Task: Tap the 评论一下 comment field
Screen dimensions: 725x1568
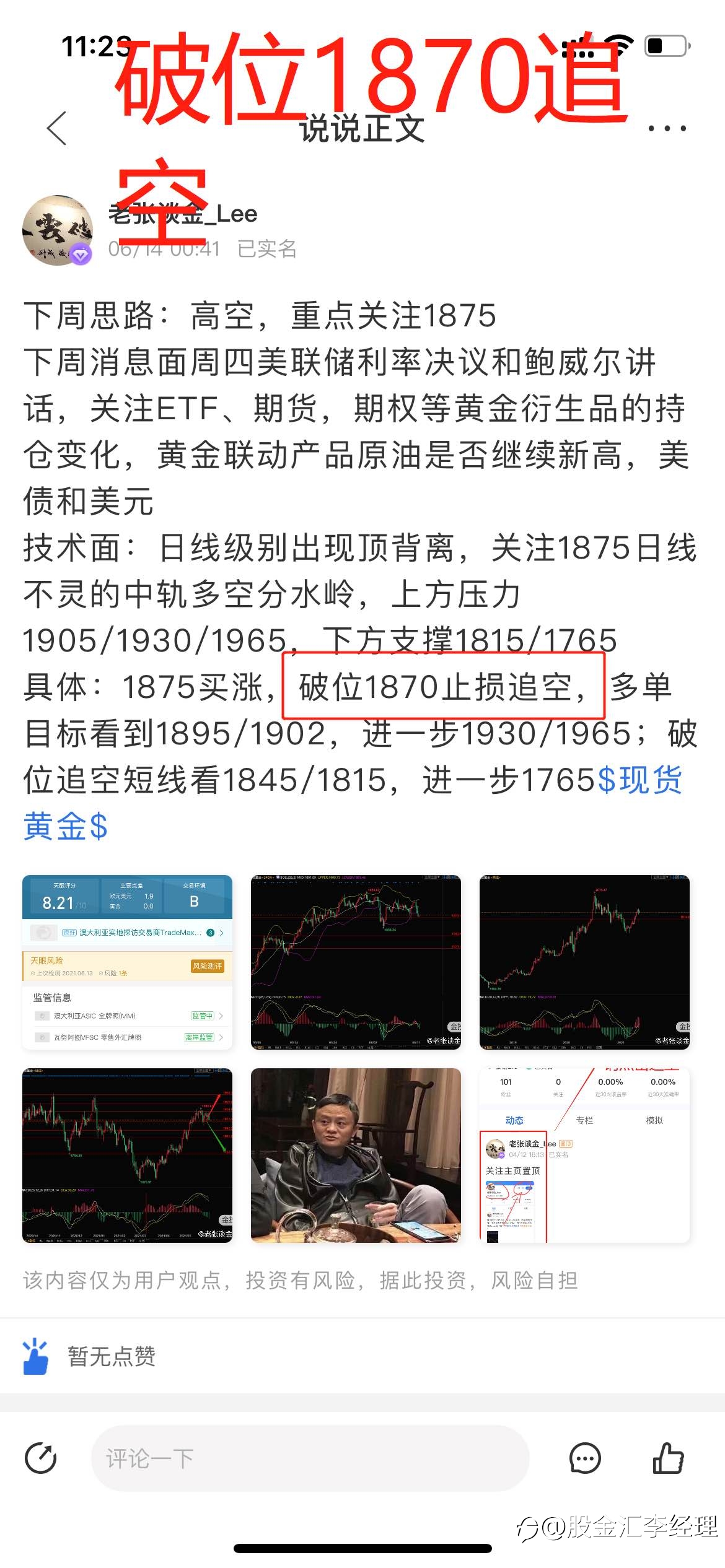Action: pos(310,1458)
